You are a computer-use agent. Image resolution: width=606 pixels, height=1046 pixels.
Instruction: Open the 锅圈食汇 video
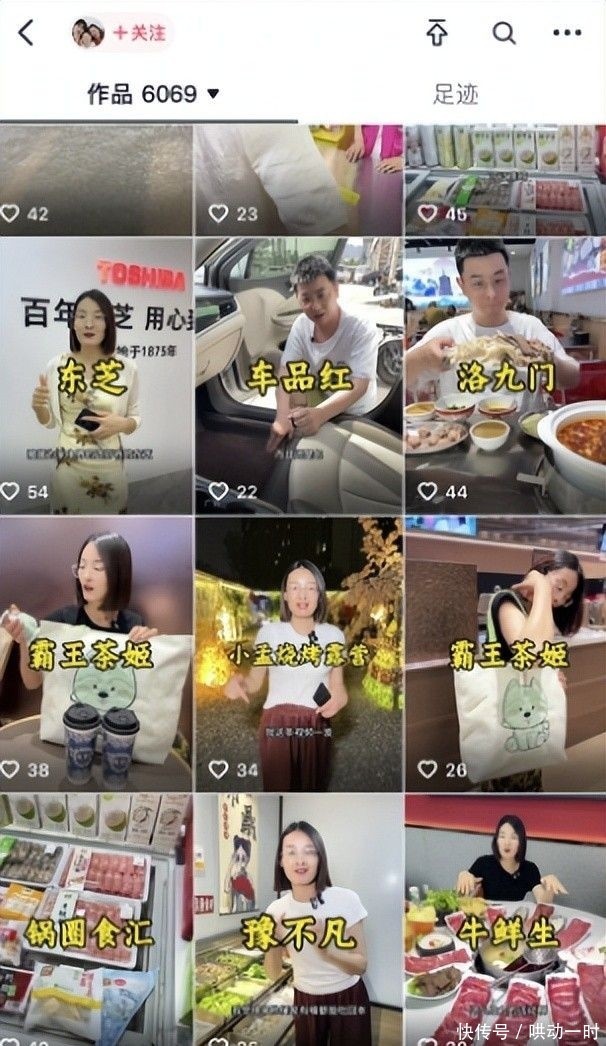[x=96, y=920]
